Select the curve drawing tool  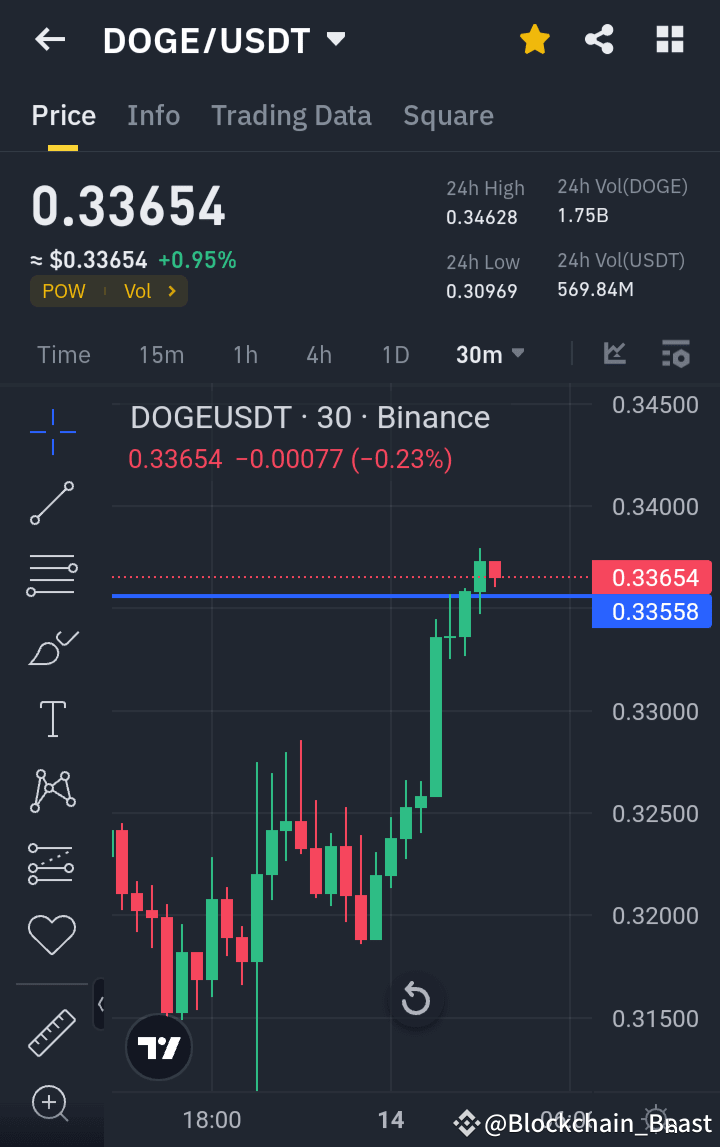point(51,647)
